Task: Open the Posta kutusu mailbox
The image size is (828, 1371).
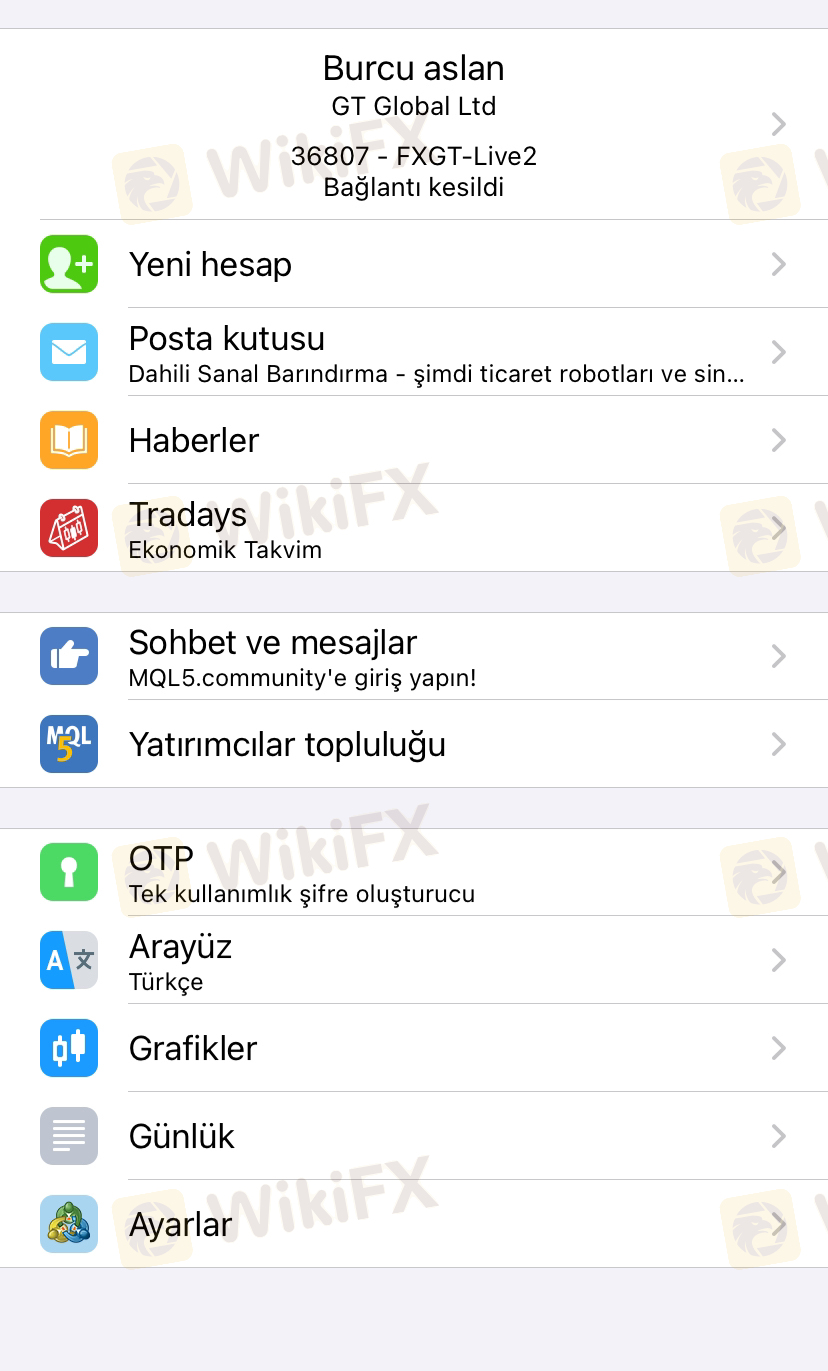Action: (x=414, y=352)
